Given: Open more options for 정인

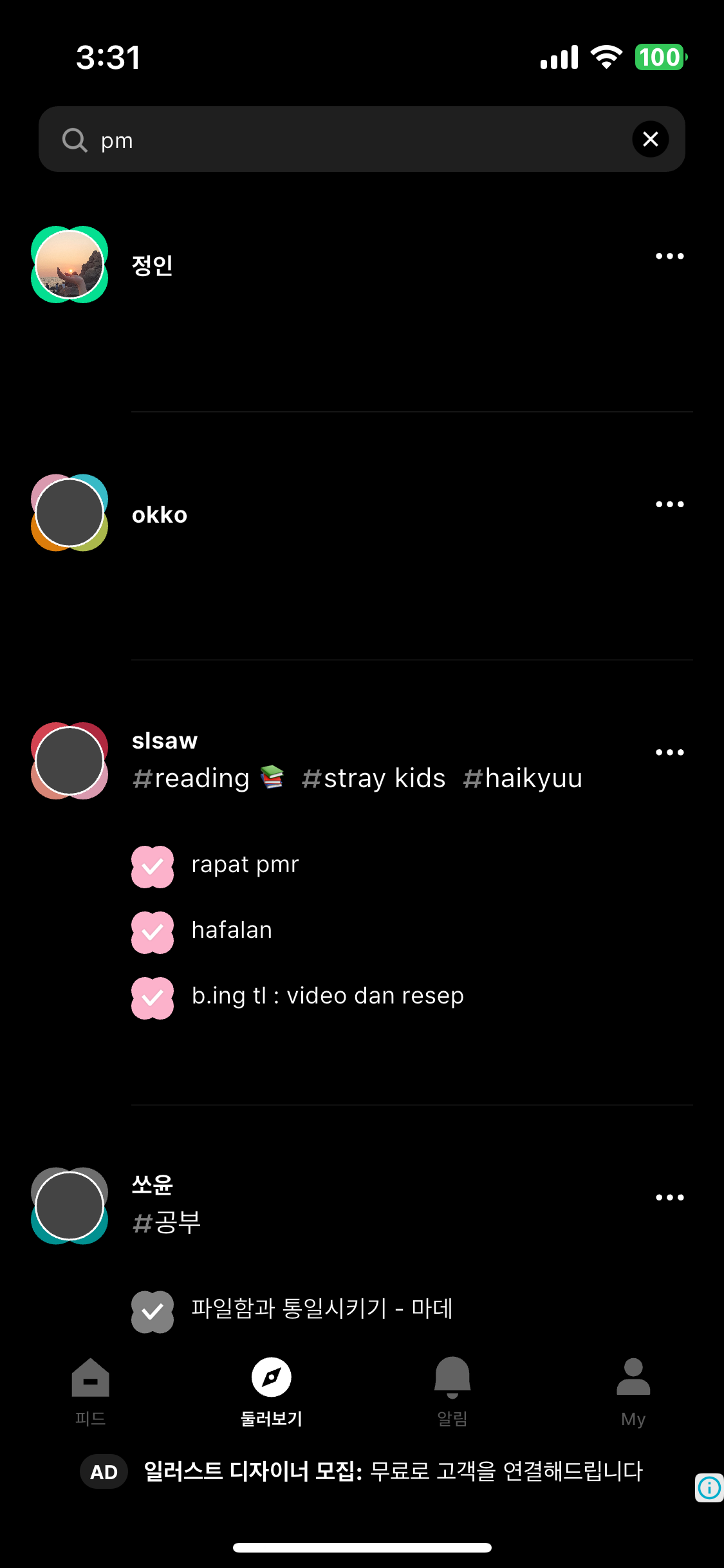Looking at the screenshot, I should [x=669, y=256].
